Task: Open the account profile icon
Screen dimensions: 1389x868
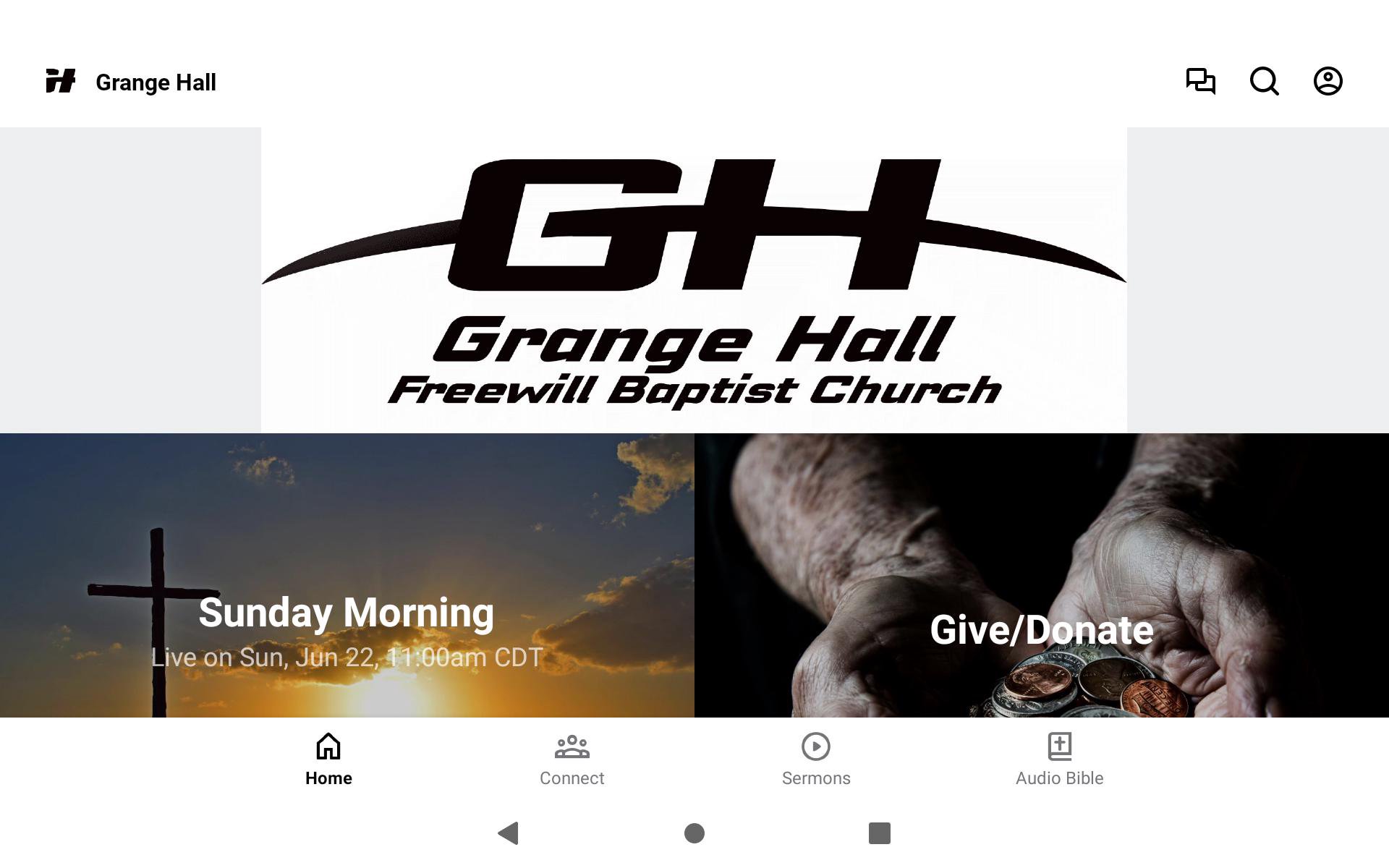Action: point(1328,81)
